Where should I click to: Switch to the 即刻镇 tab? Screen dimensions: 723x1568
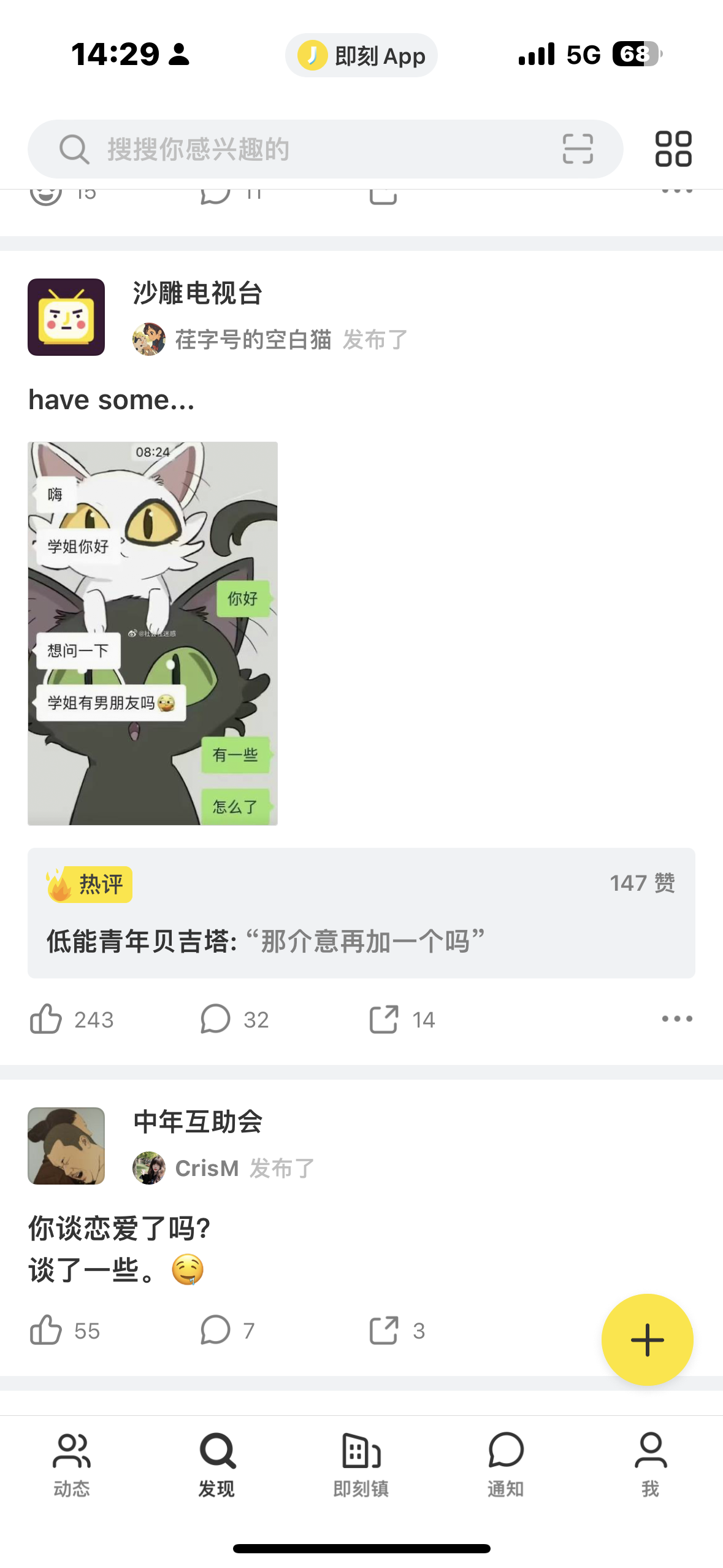pos(361,1465)
